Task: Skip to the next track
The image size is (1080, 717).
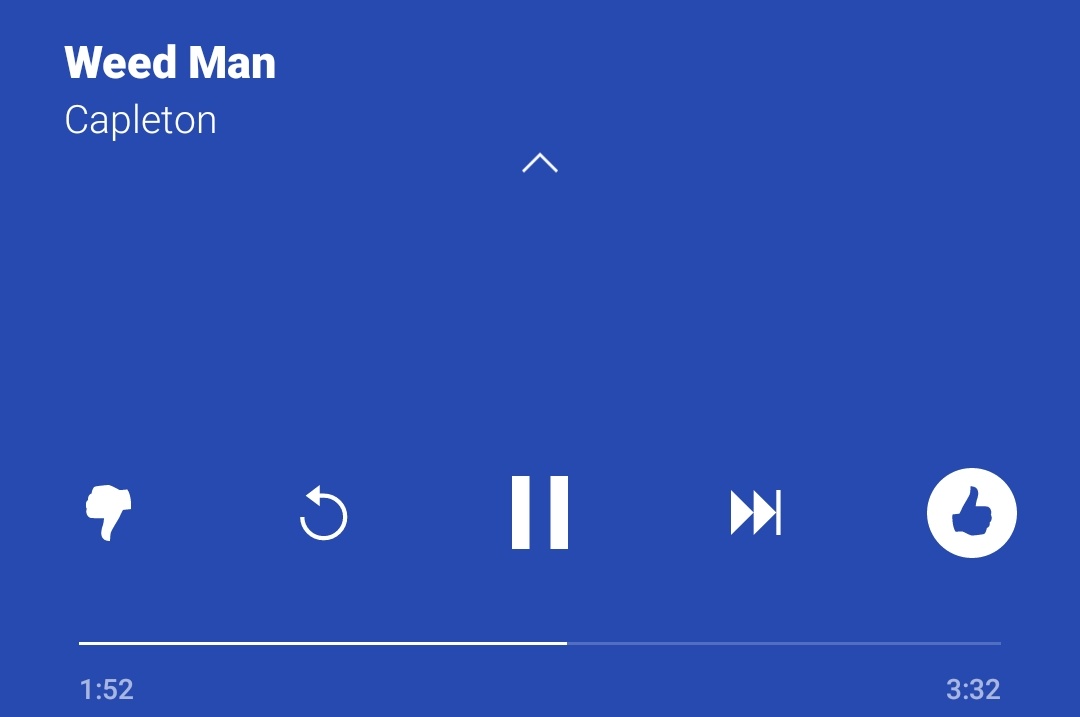Action: pos(755,513)
